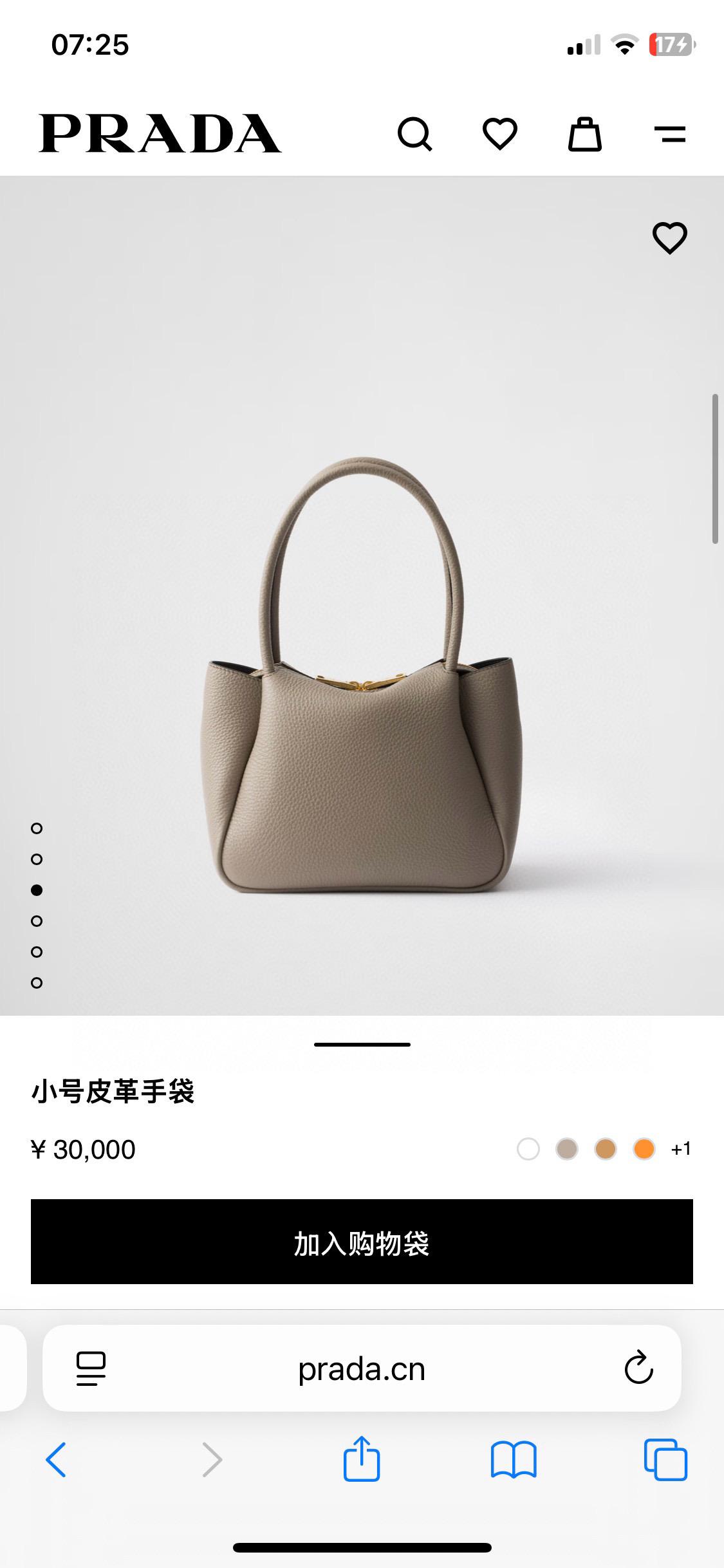This screenshot has width=724, height=1568.
Task: Tap 加入购物袋 to add to bag
Action: pos(362,1242)
